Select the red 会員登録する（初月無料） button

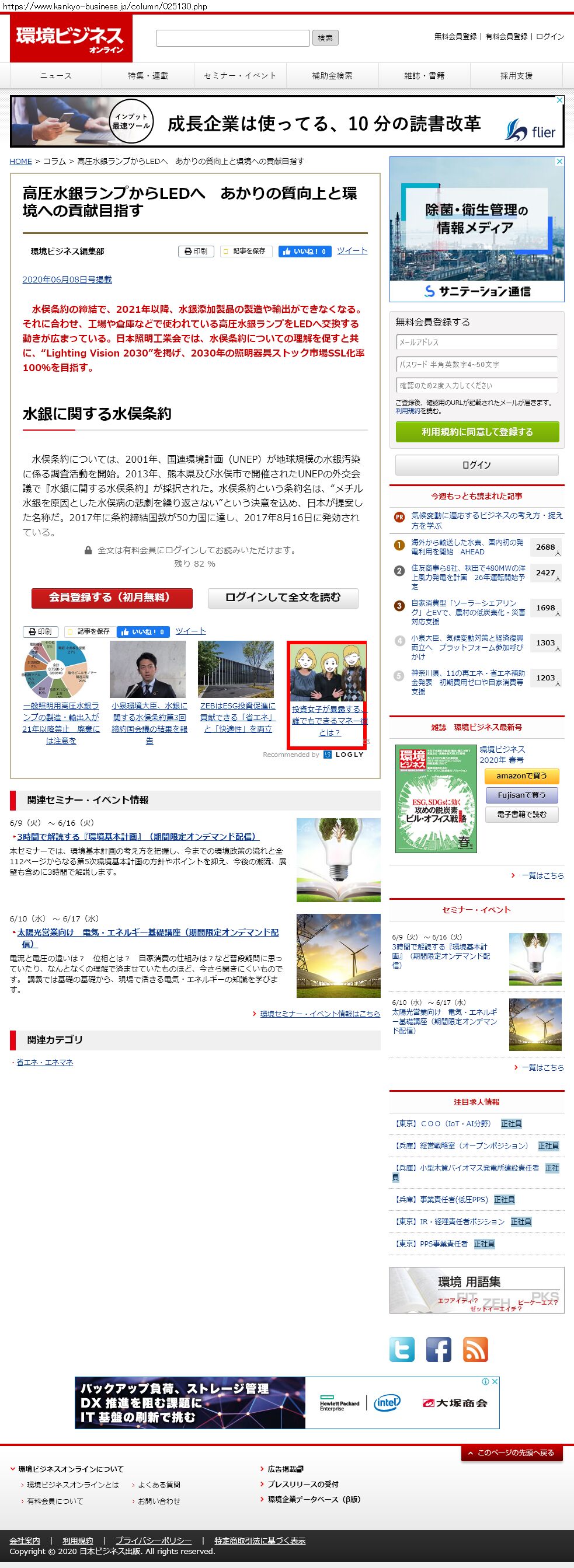coord(112,597)
